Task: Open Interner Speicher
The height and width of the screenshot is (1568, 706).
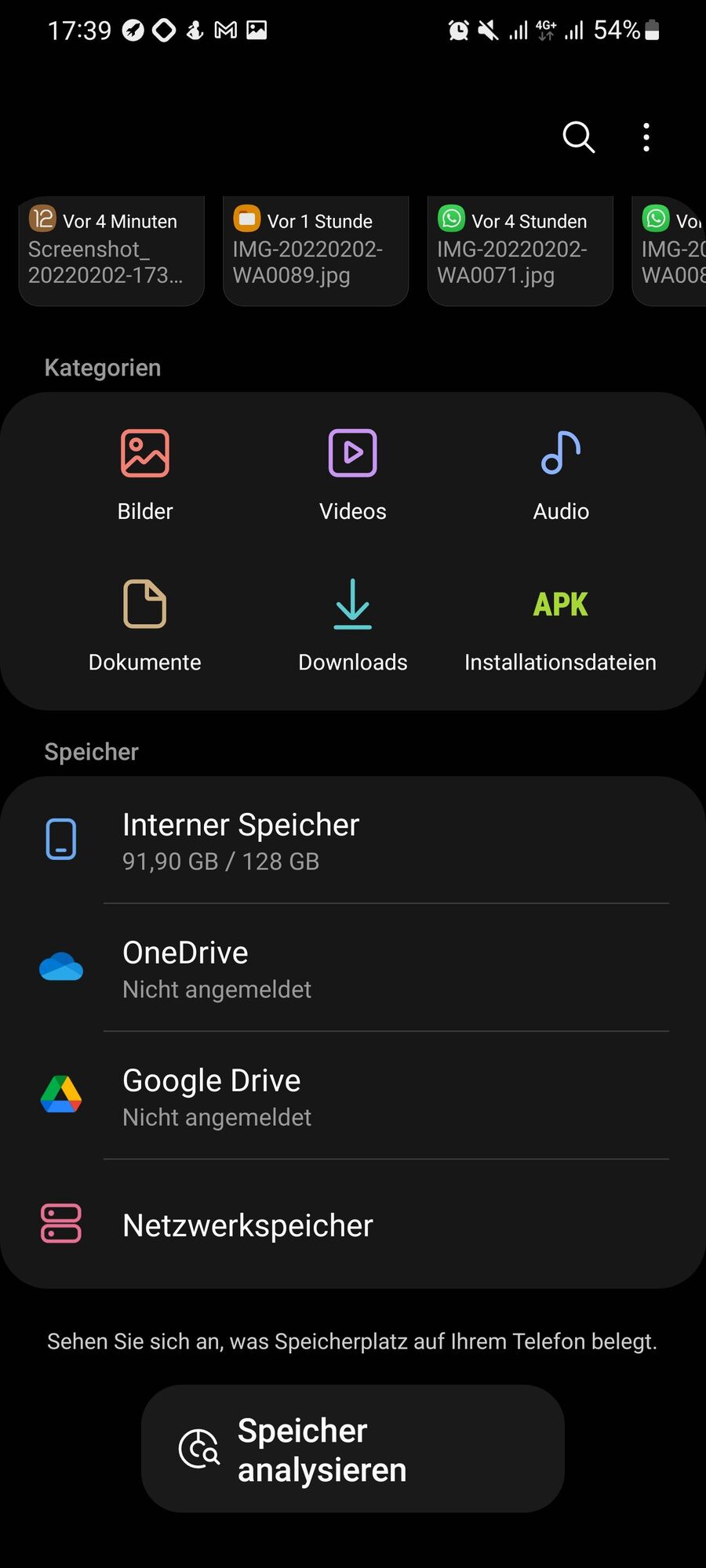Action: [353, 840]
